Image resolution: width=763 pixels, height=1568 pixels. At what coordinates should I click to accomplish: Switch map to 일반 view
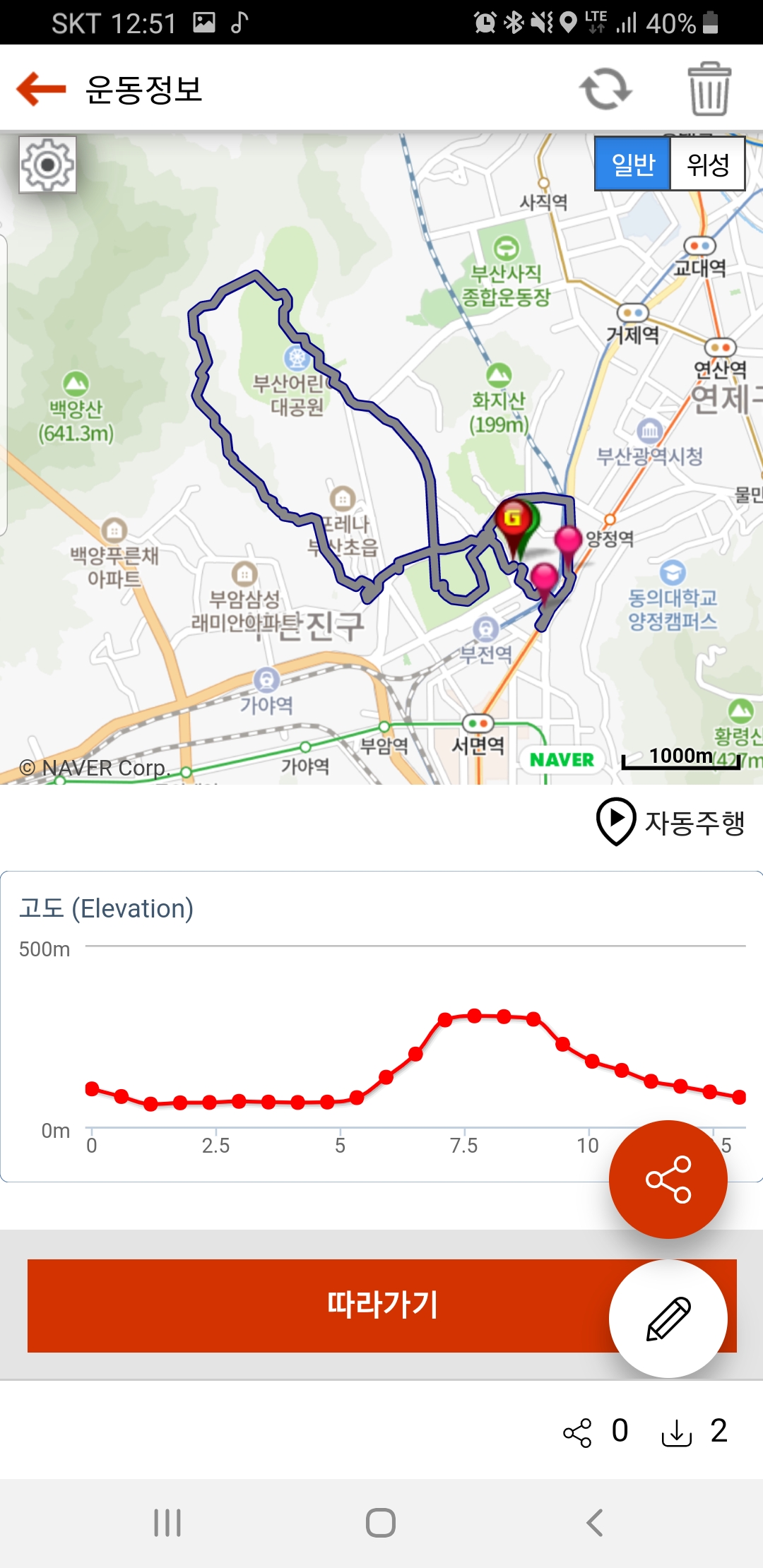pyautogui.click(x=632, y=165)
